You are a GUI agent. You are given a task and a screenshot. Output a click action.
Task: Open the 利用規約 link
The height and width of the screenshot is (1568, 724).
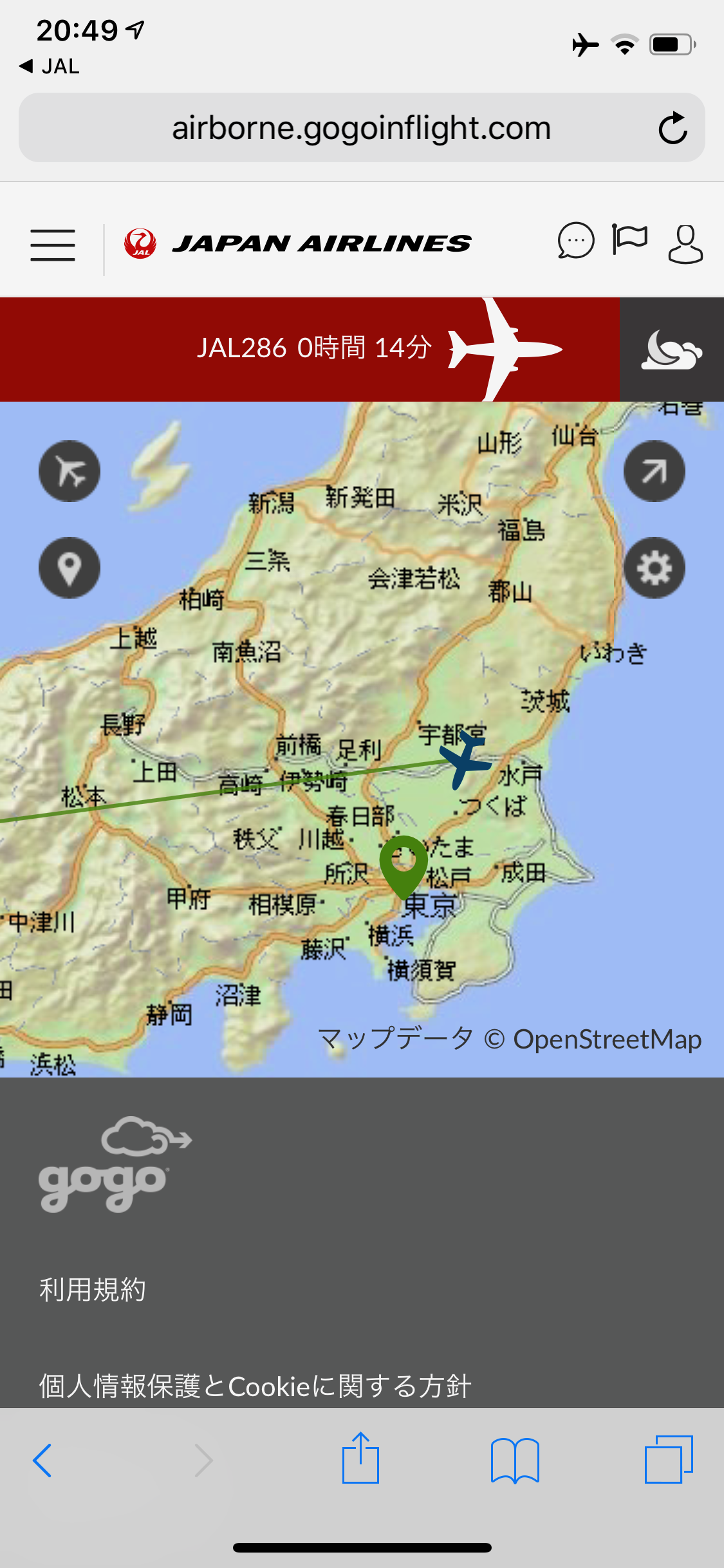(x=93, y=1290)
